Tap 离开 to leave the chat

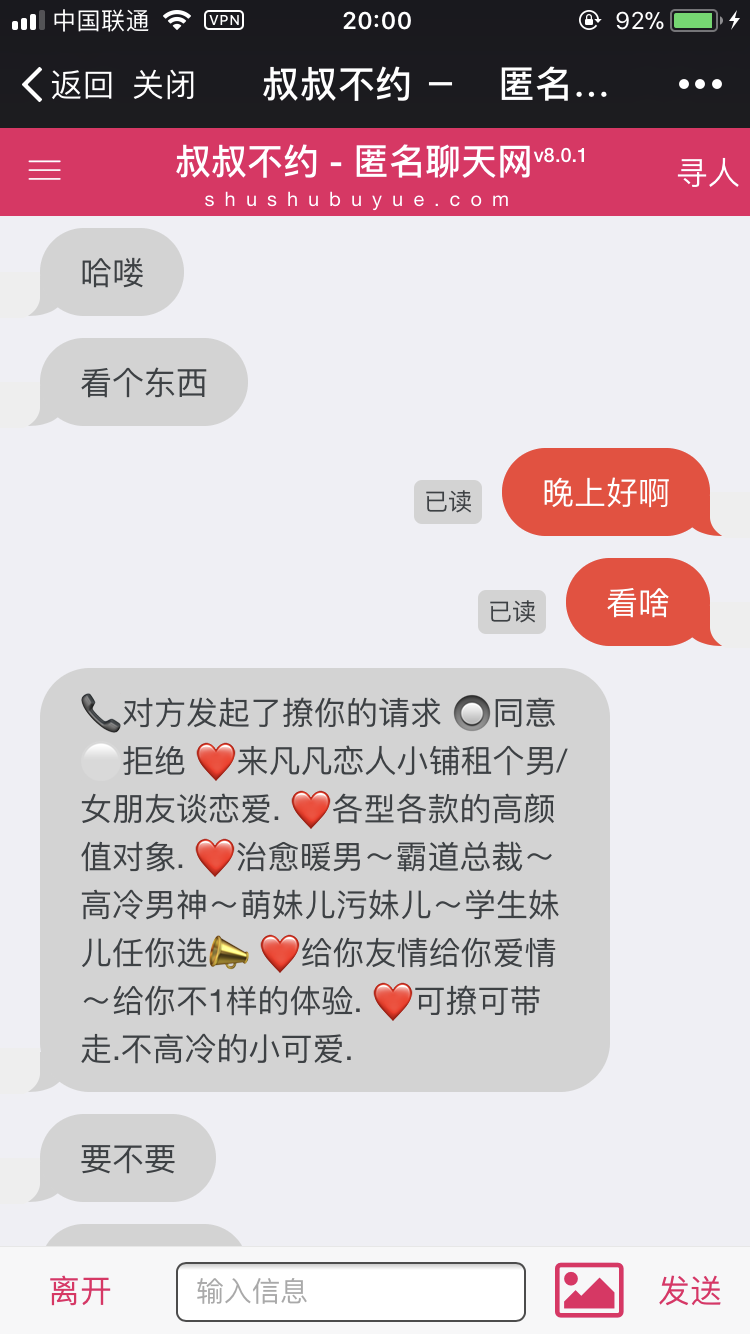pyautogui.click(x=79, y=1291)
